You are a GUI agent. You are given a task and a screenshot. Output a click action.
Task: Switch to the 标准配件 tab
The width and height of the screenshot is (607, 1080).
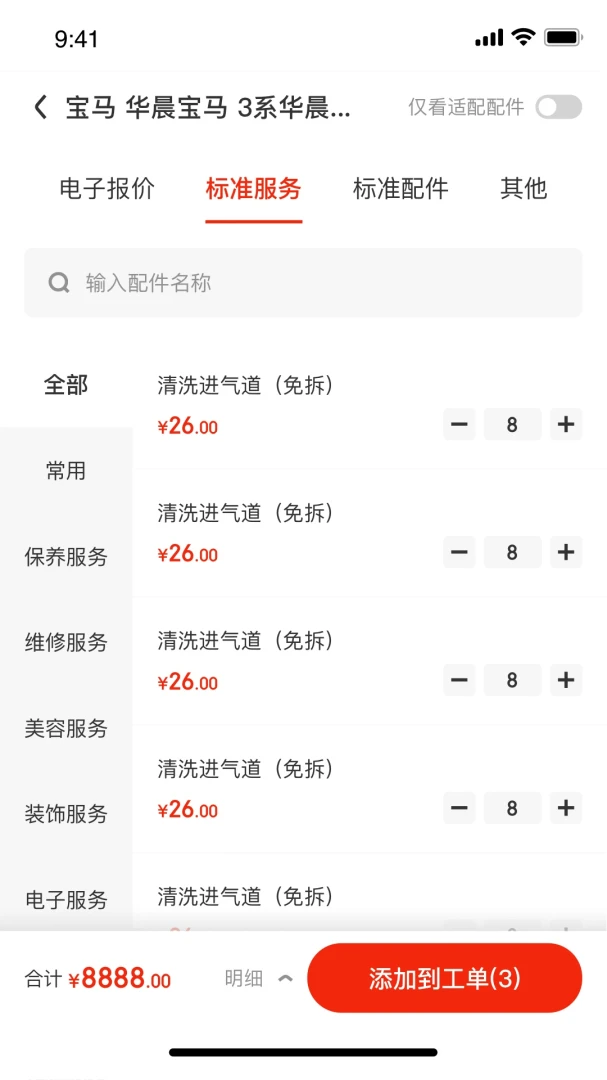tap(400, 188)
